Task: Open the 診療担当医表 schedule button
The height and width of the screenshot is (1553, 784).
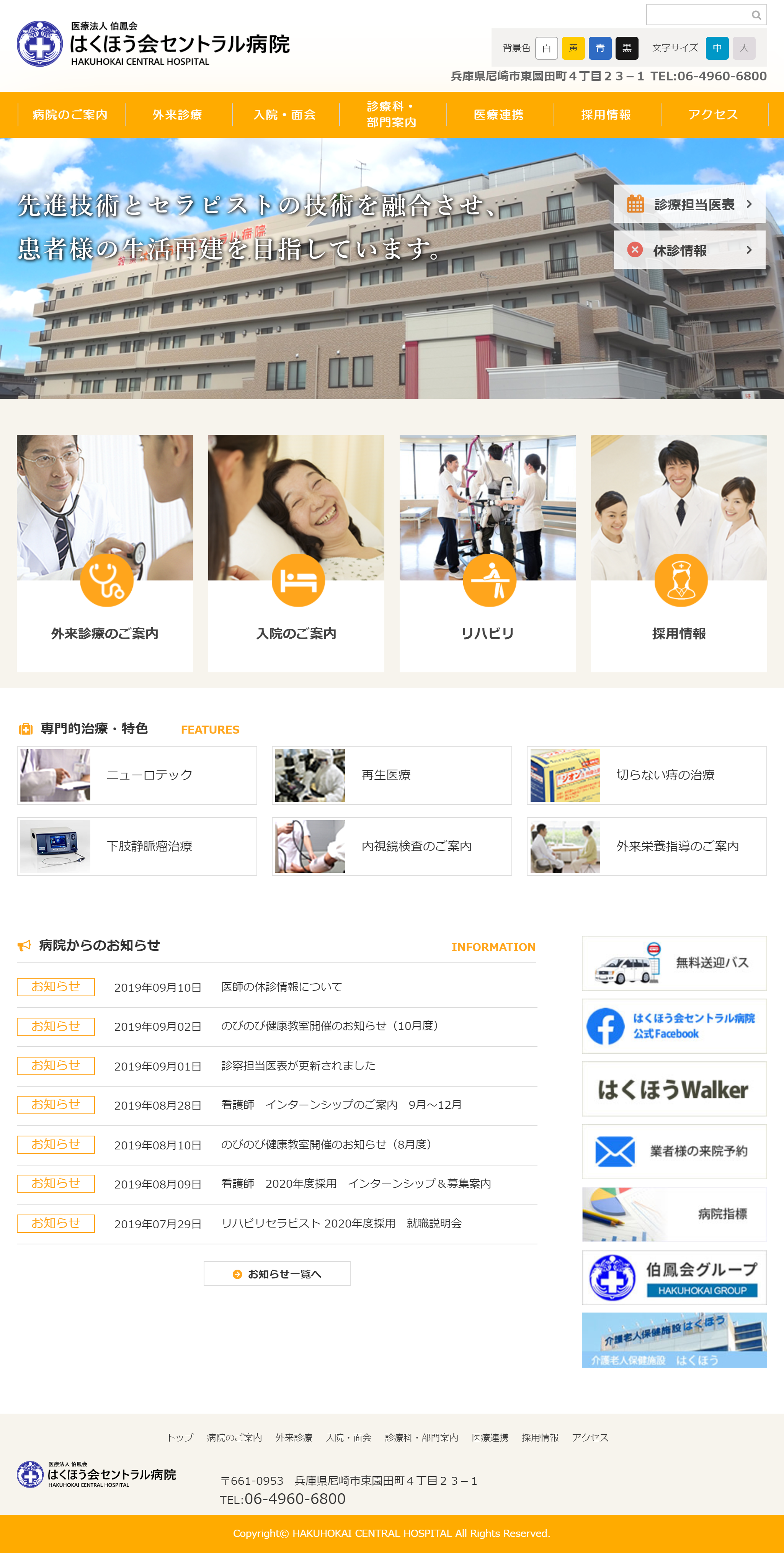Action: click(689, 204)
